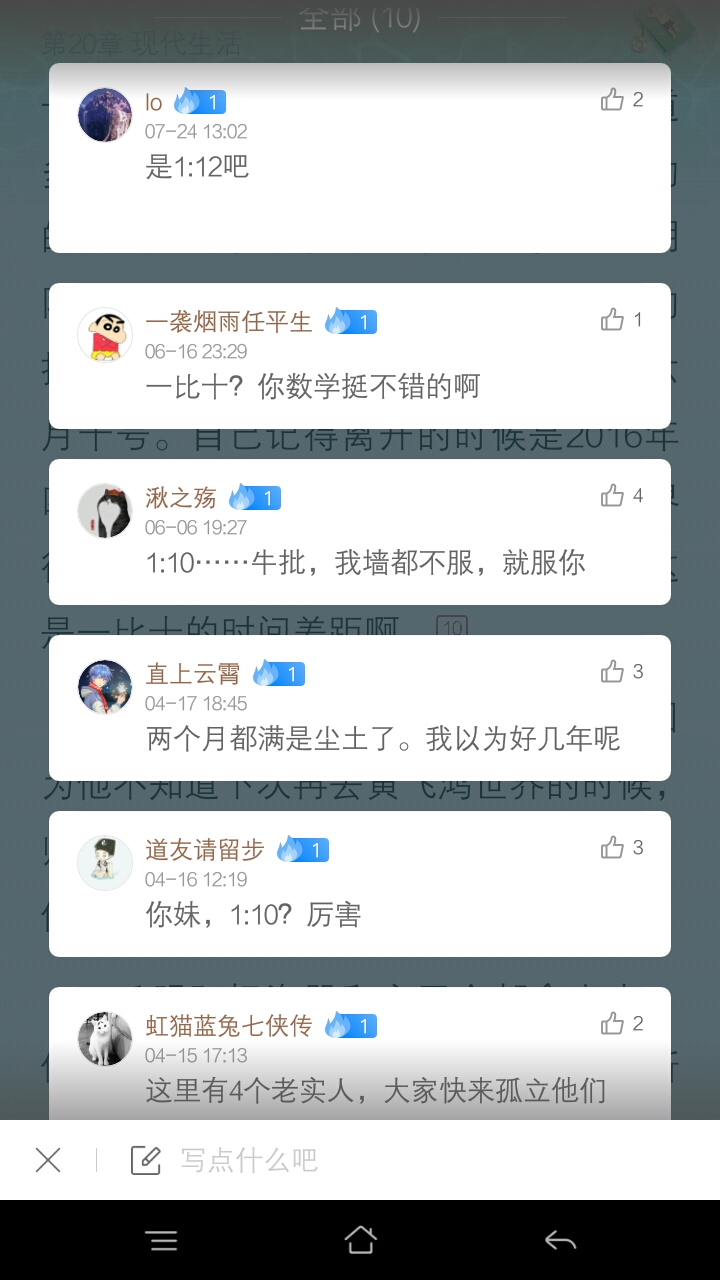Go back using system back button
Viewport: 720px width, 1280px height.
pyautogui.click(x=560, y=1241)
